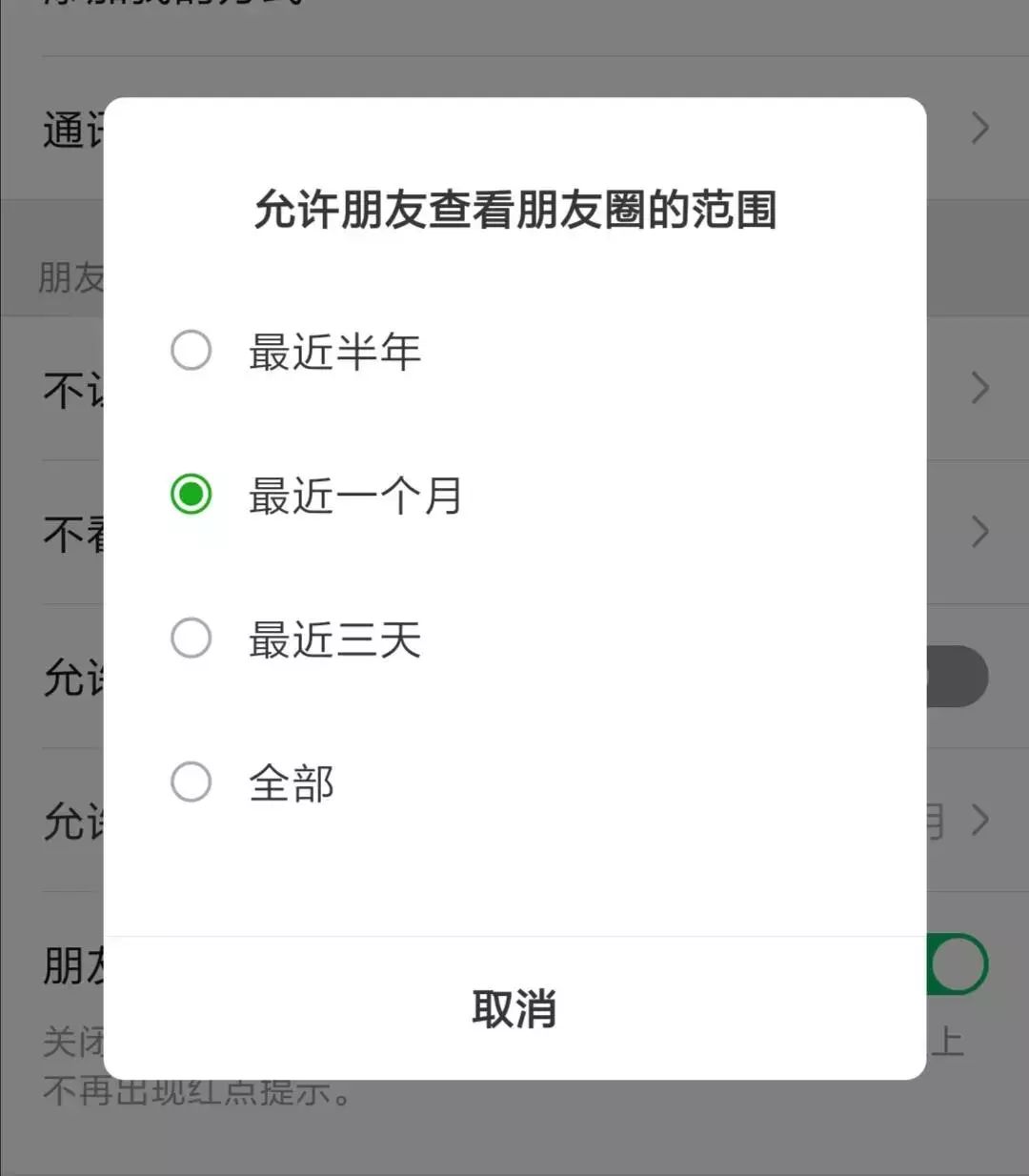The image size is (1029, 1176).
Task: Expand the 不让 row using the right arrow
Action: pos(979,387)
